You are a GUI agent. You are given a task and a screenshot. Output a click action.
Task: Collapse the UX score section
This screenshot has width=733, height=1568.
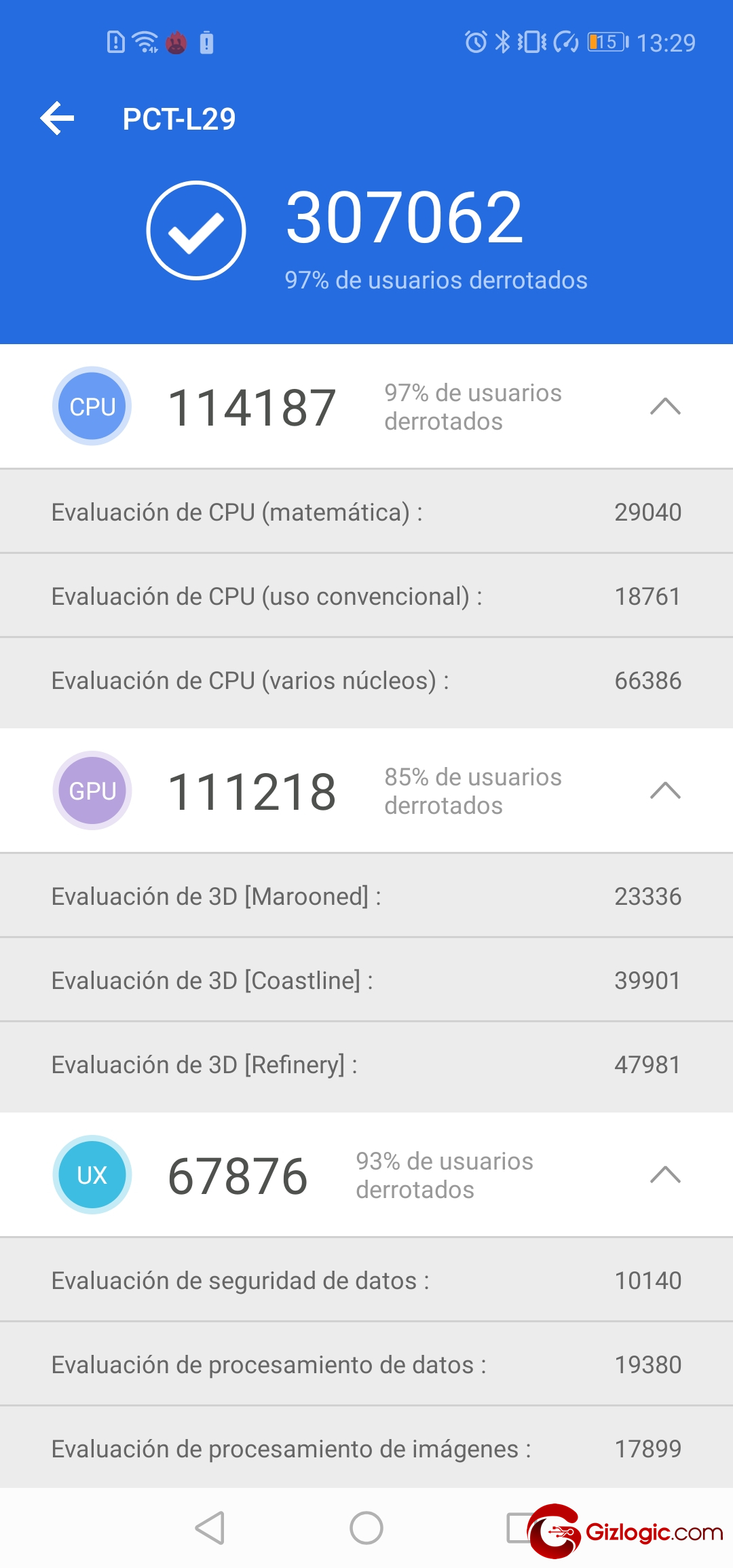665,1175
